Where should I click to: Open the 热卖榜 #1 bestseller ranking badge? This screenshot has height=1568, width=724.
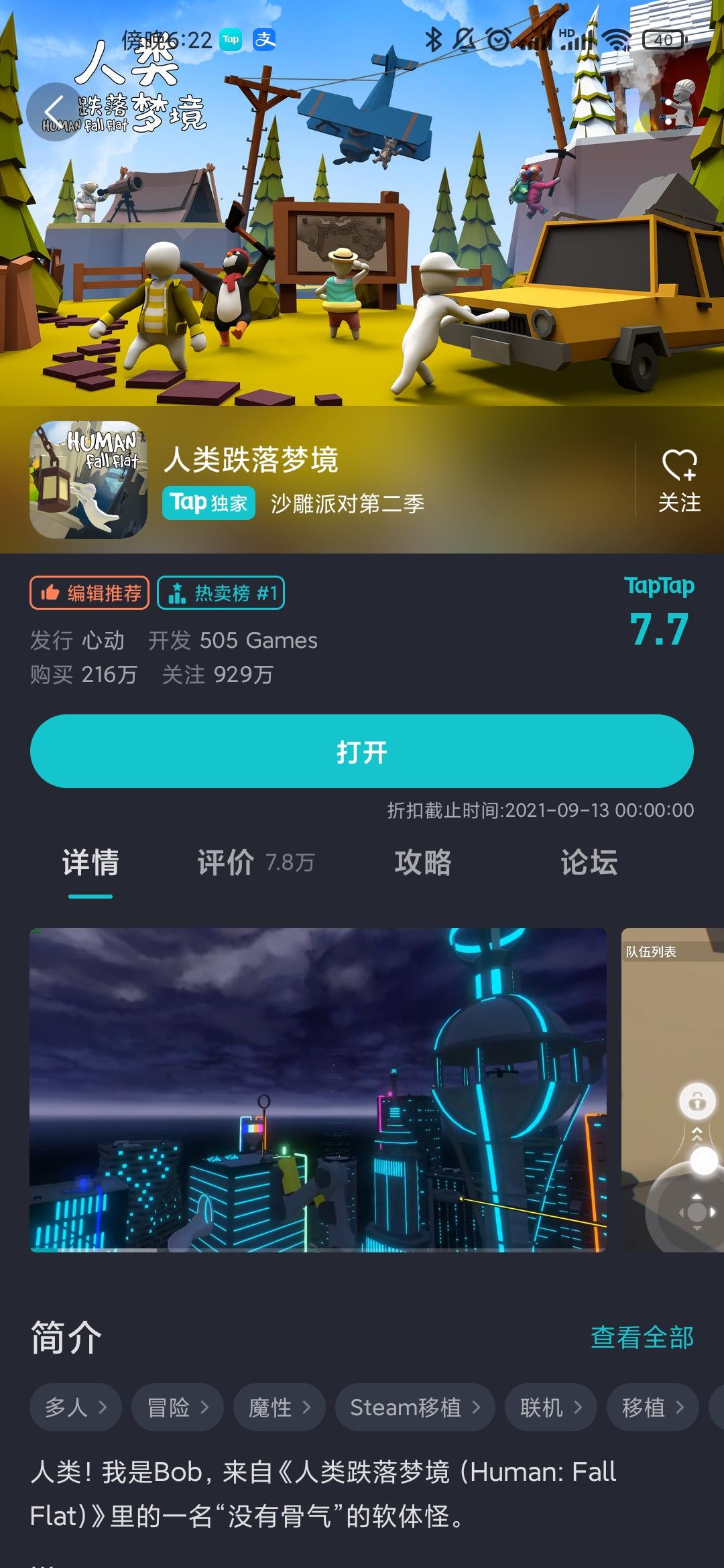coord(221,592)
